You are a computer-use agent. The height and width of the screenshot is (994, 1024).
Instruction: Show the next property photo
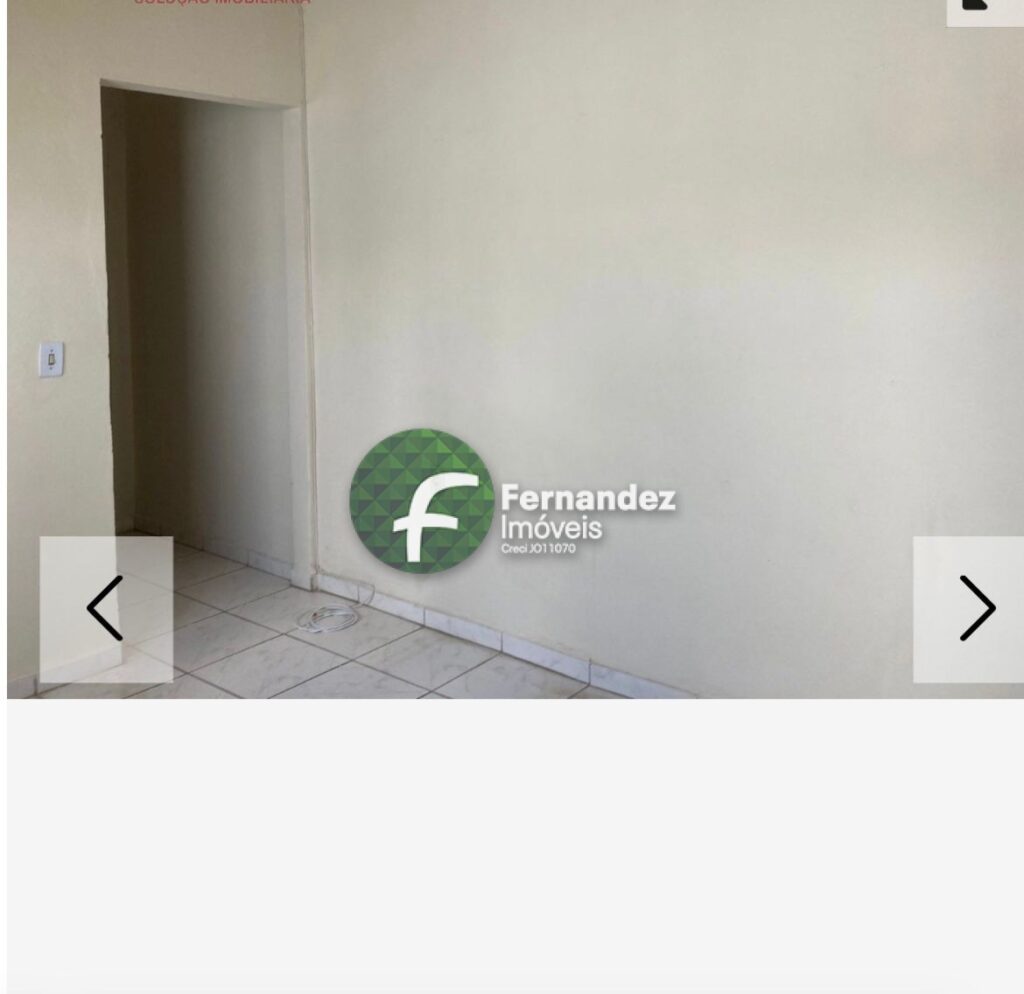click(968, 609)
